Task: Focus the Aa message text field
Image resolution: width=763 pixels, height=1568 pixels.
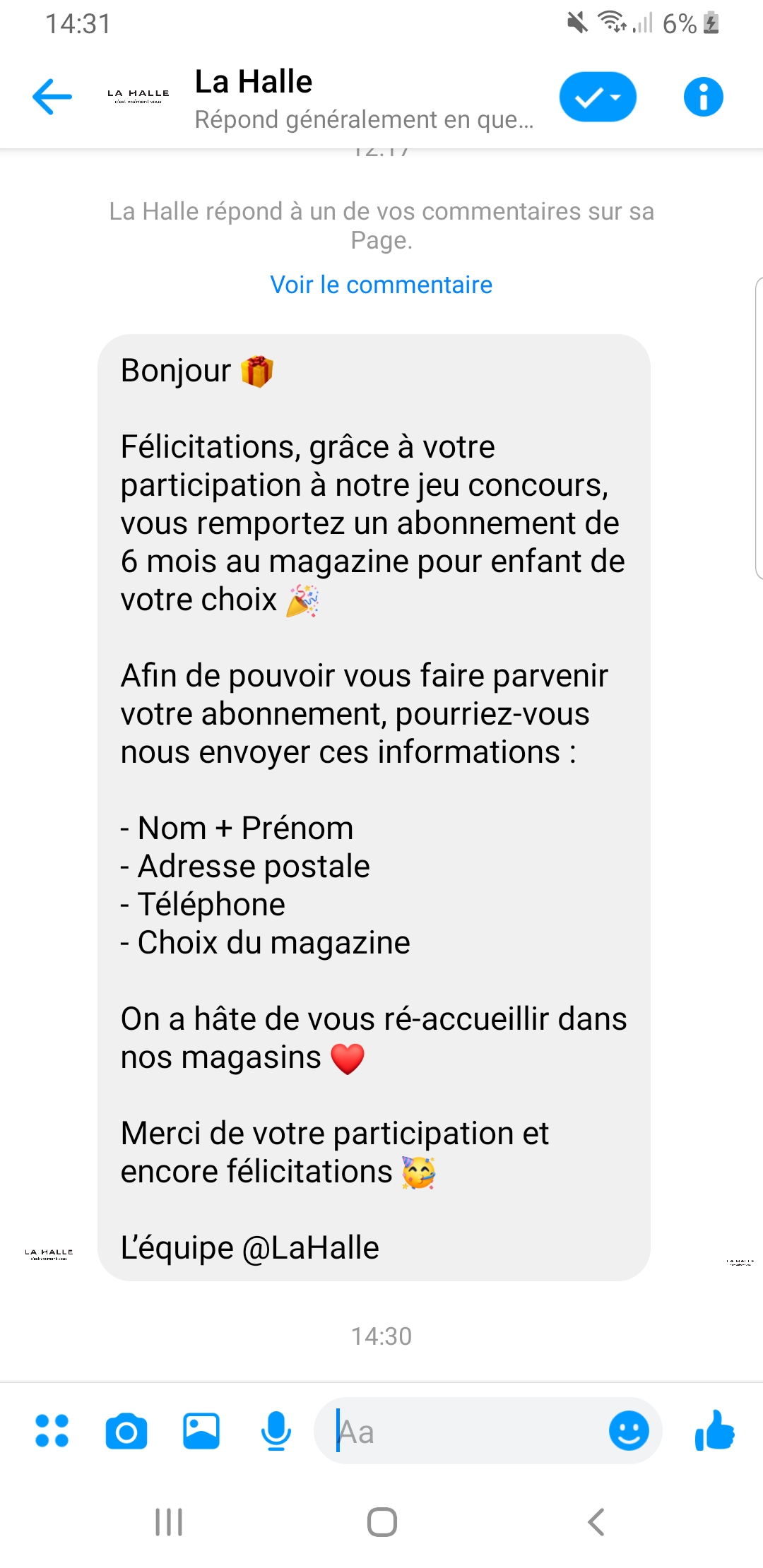Action: [466, 1432]
